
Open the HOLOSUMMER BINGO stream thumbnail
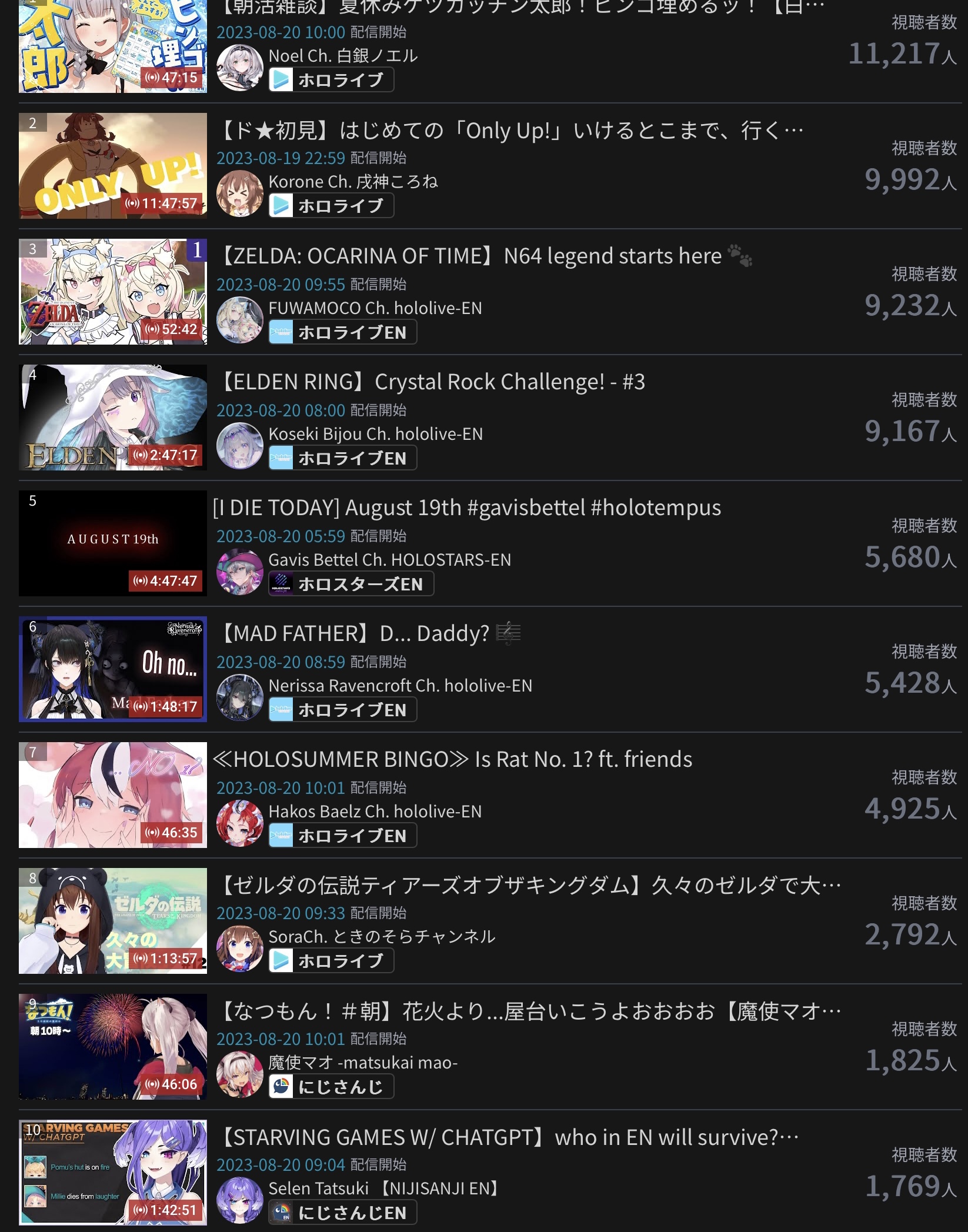[x=112, y=794]
